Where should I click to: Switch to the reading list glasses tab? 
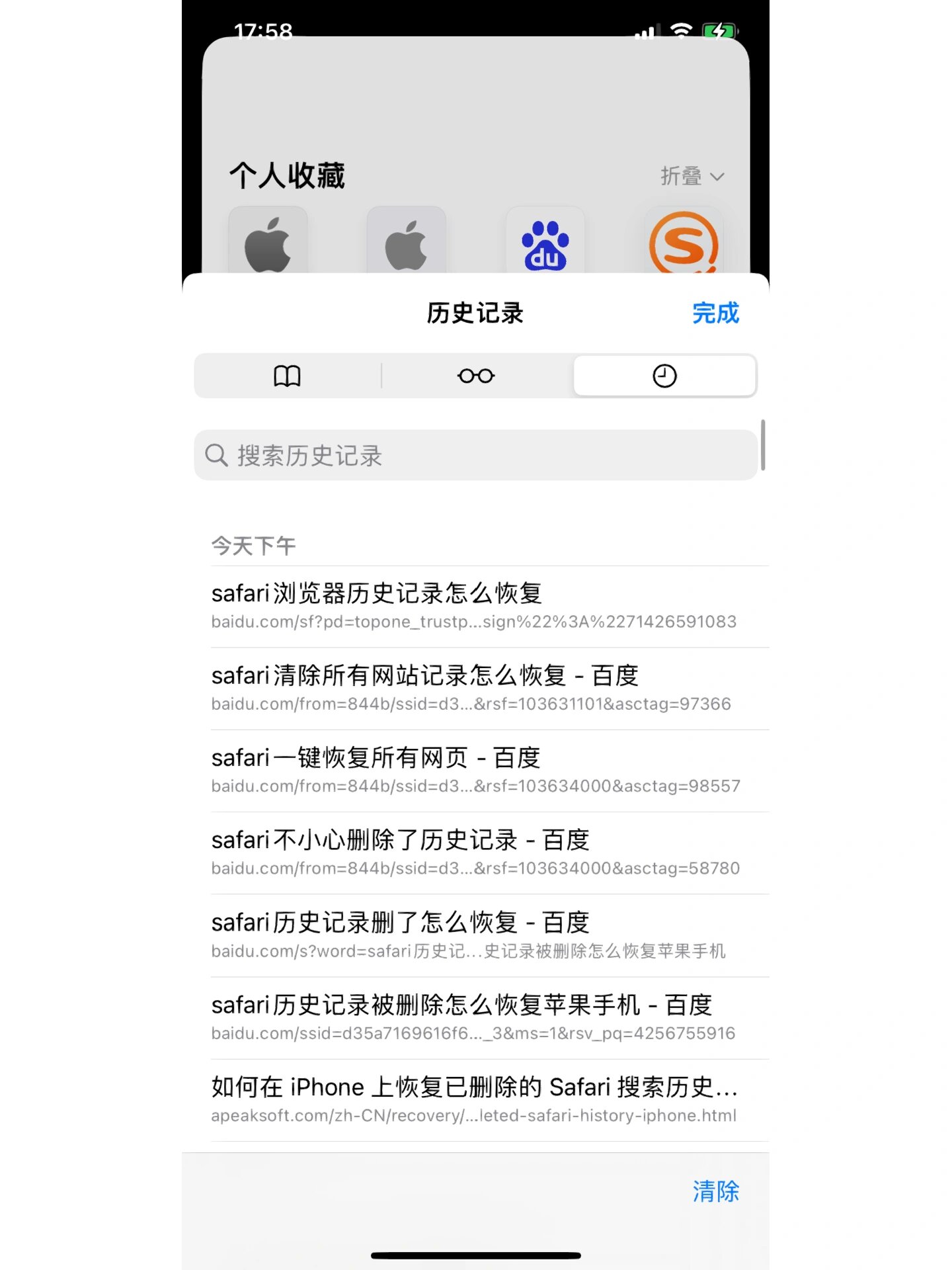pyautogui.click(x=475, y=376)
